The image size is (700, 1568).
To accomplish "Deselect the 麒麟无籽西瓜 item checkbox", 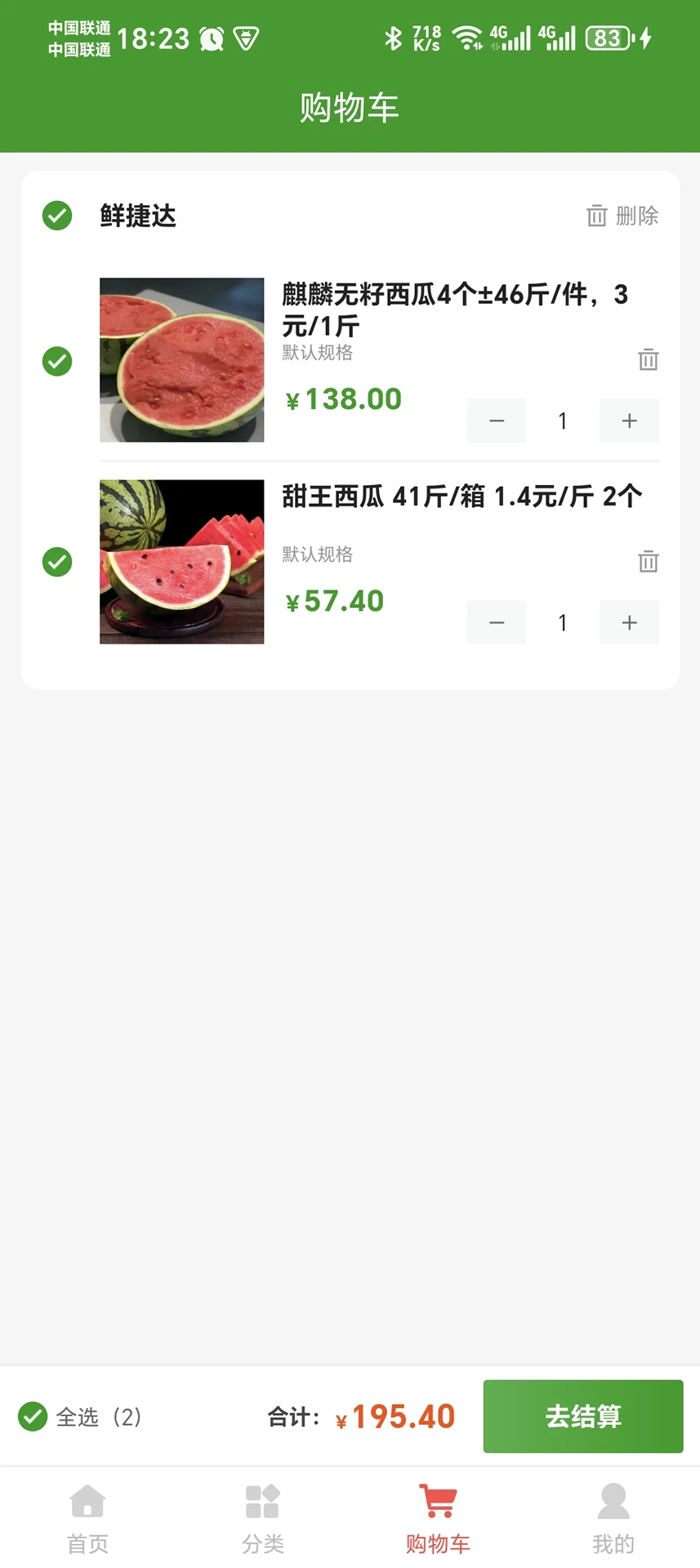I will (56, 360).
